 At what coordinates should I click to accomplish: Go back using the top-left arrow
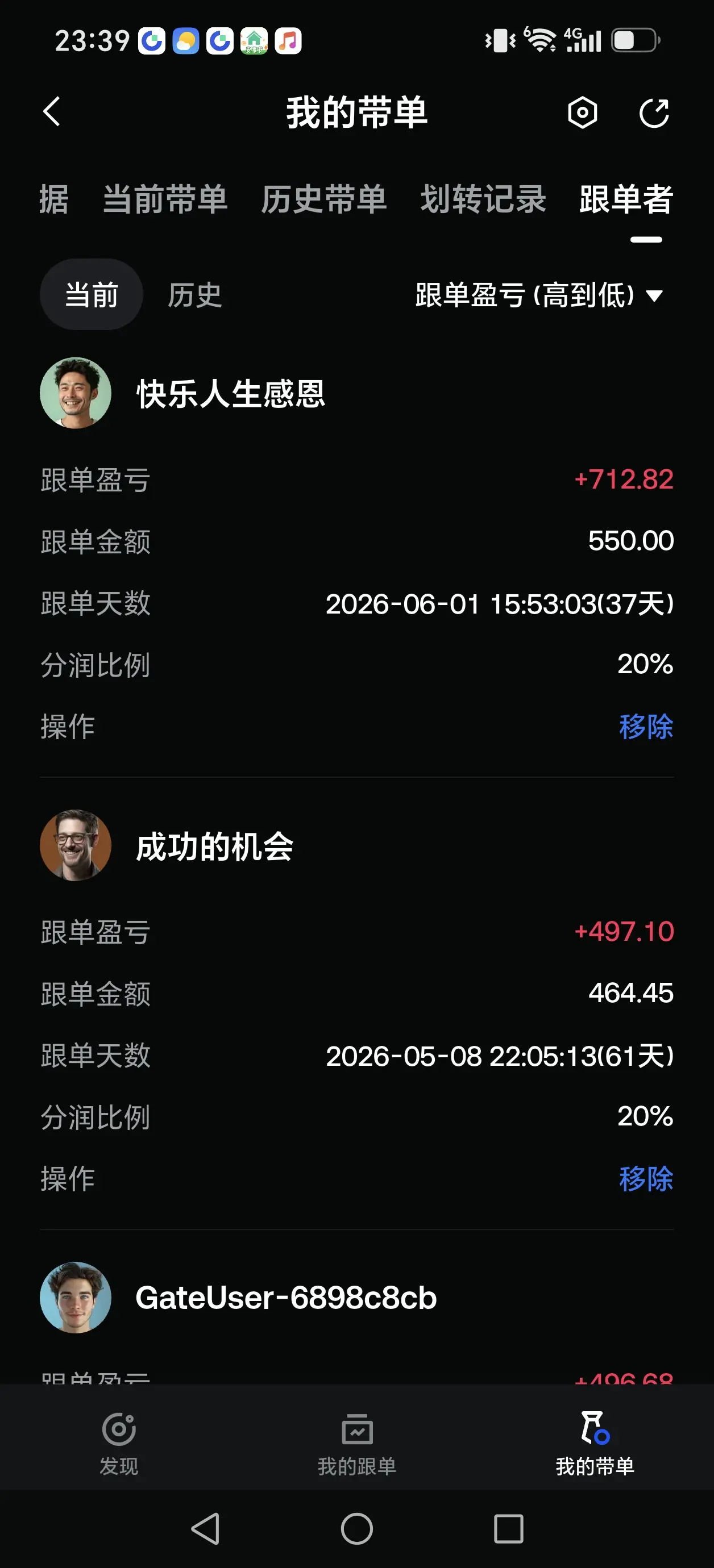(52, 112)
